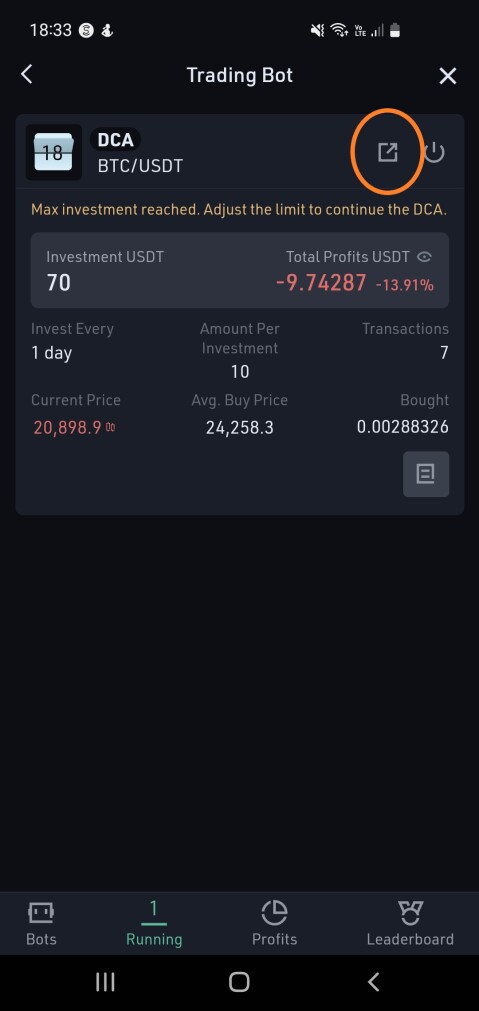
Task: Select the Running tab
Action: (154, 923)
